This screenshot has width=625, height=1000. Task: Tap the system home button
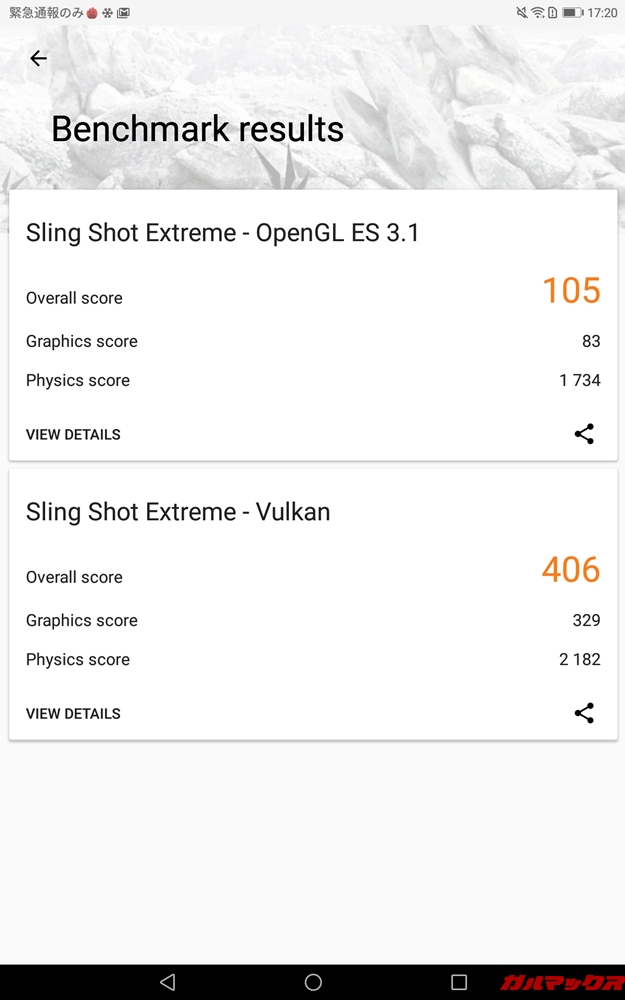[313, 982]
